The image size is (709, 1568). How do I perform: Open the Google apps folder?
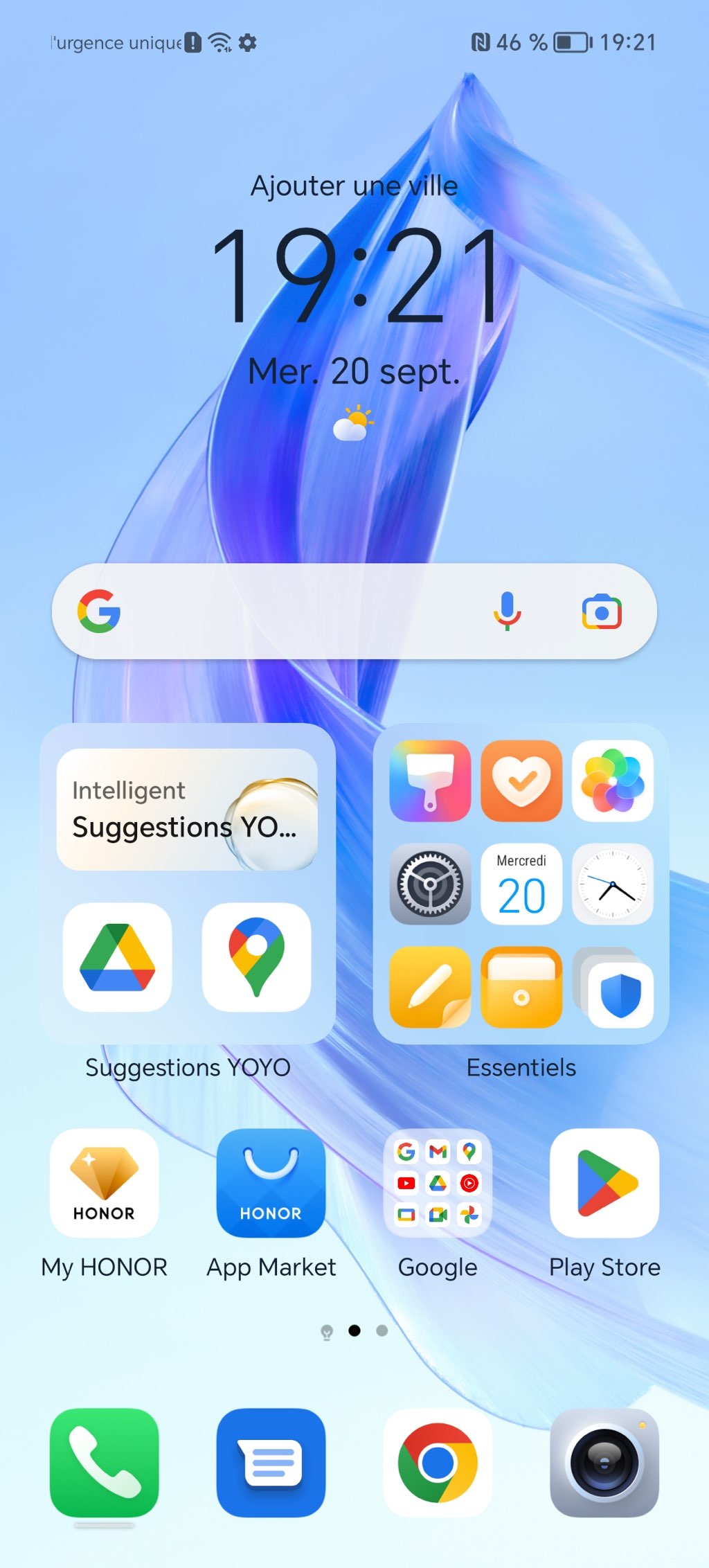[x=438, y=1184]
